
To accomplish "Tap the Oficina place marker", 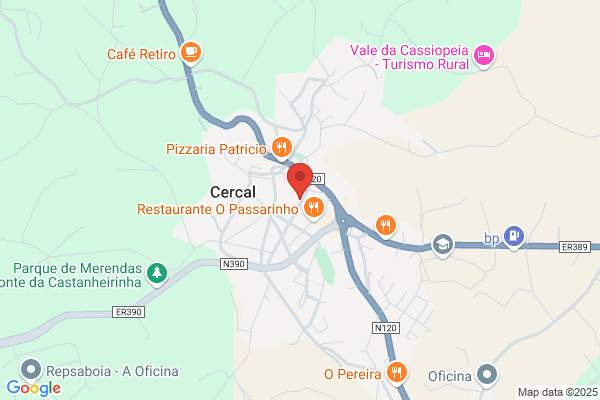I will click(487, 375).
